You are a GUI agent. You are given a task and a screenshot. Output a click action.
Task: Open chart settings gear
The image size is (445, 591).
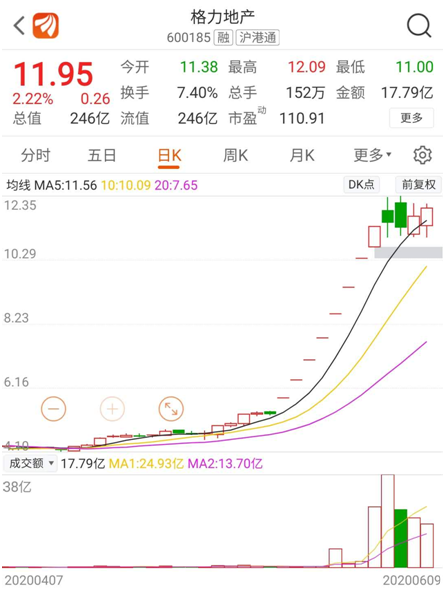click(422, 155)
